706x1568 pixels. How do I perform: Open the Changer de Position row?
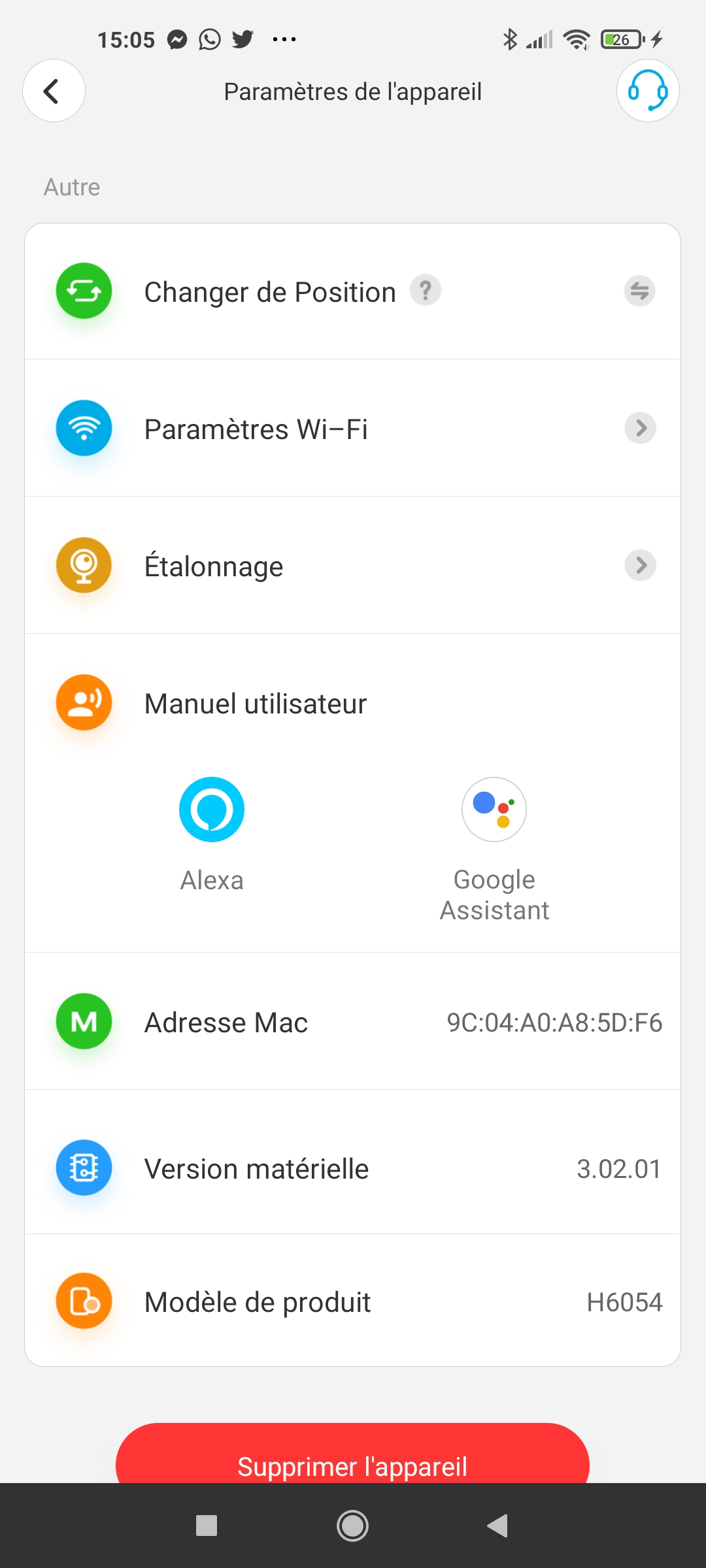point(353,291)
